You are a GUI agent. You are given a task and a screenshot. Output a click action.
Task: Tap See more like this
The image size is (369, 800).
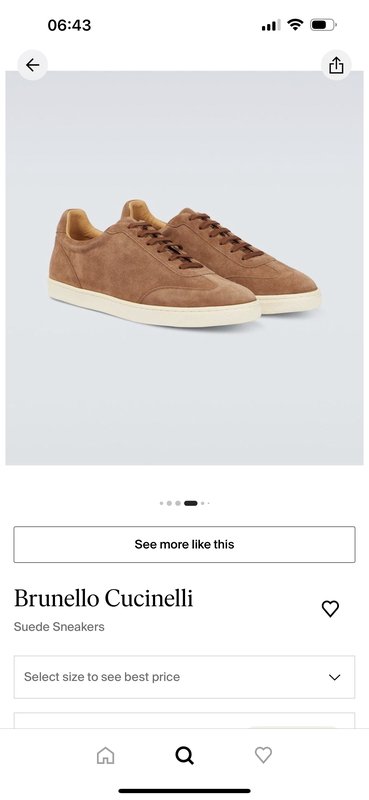click(184, 544)
